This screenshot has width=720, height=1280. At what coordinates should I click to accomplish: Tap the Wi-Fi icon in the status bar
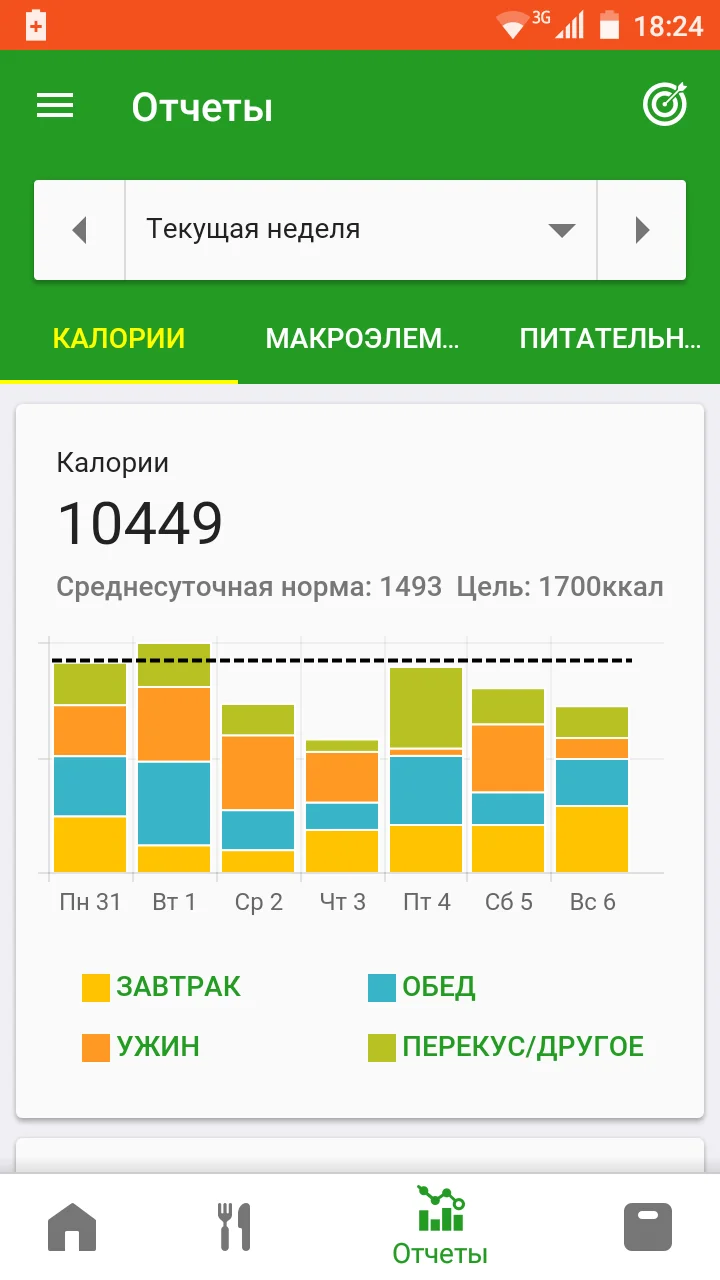click(512, 25)
